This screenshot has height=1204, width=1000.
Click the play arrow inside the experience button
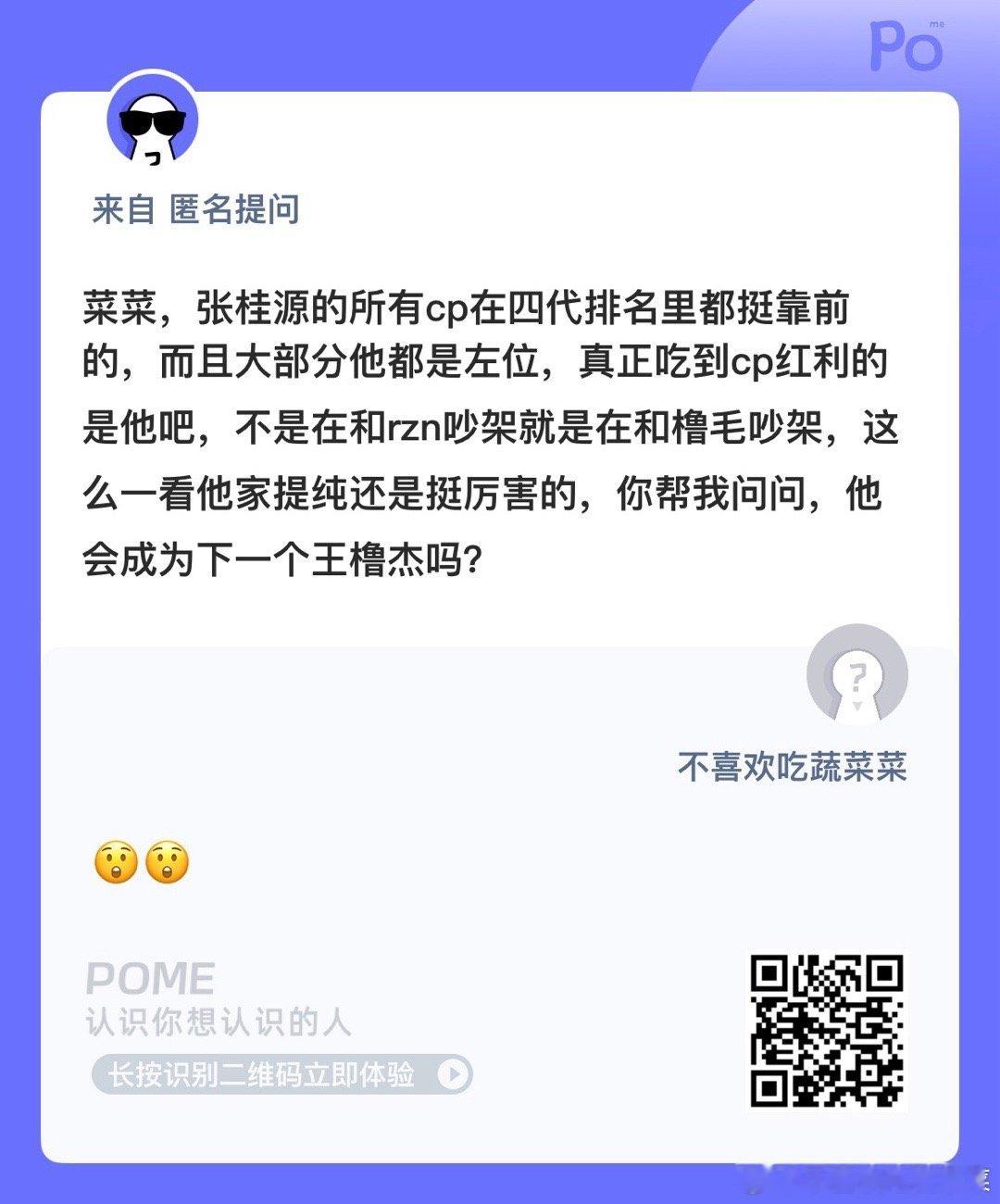click(x=451, y=1074)
